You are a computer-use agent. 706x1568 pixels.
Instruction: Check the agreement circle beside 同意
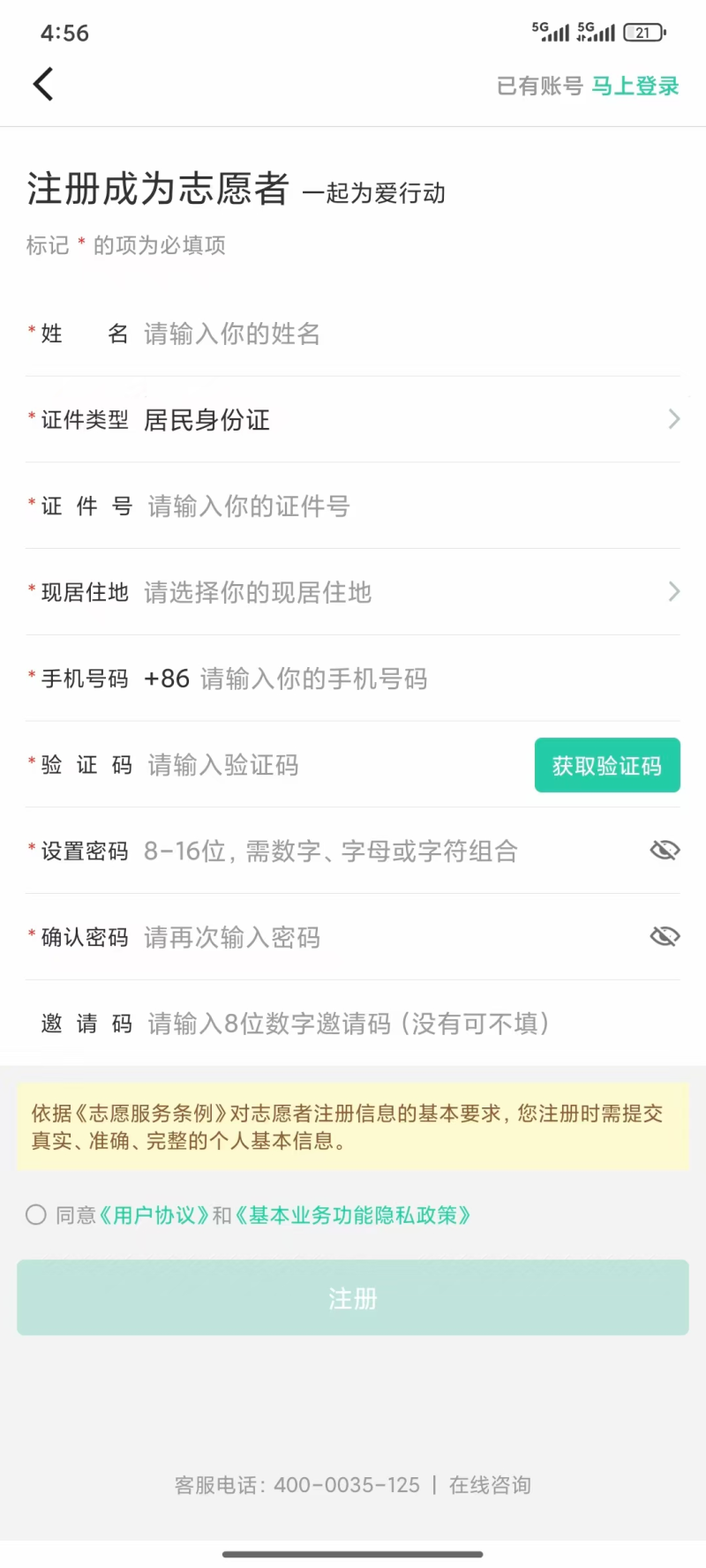[x=36, y=1215]
